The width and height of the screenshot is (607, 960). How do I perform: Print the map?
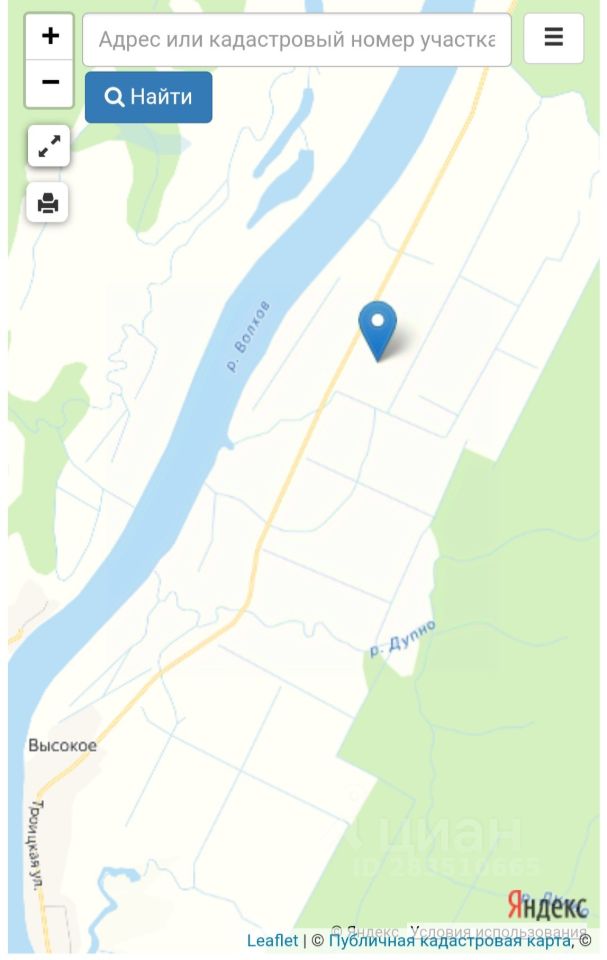pyautogui.click(x=48, y=203)
